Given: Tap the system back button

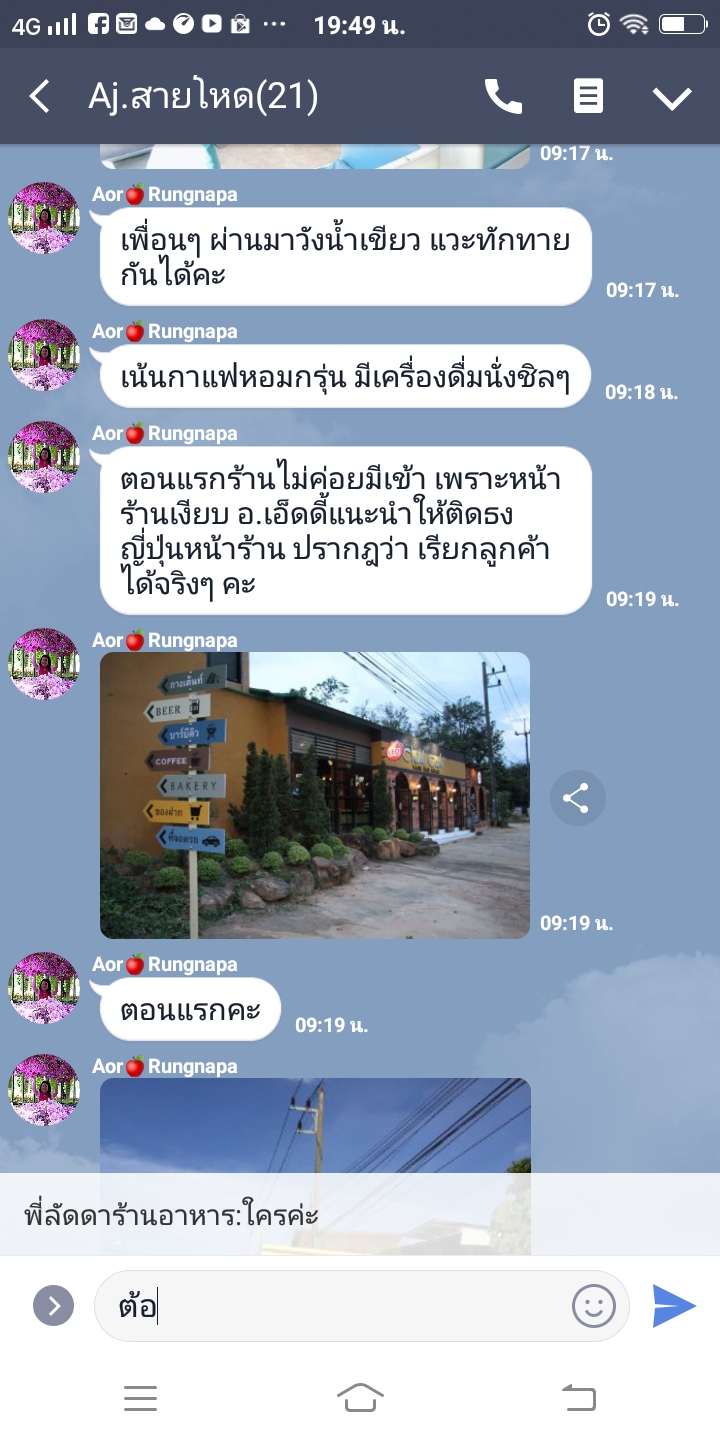Looking at the screenshot, I should tap(579, 1397).
